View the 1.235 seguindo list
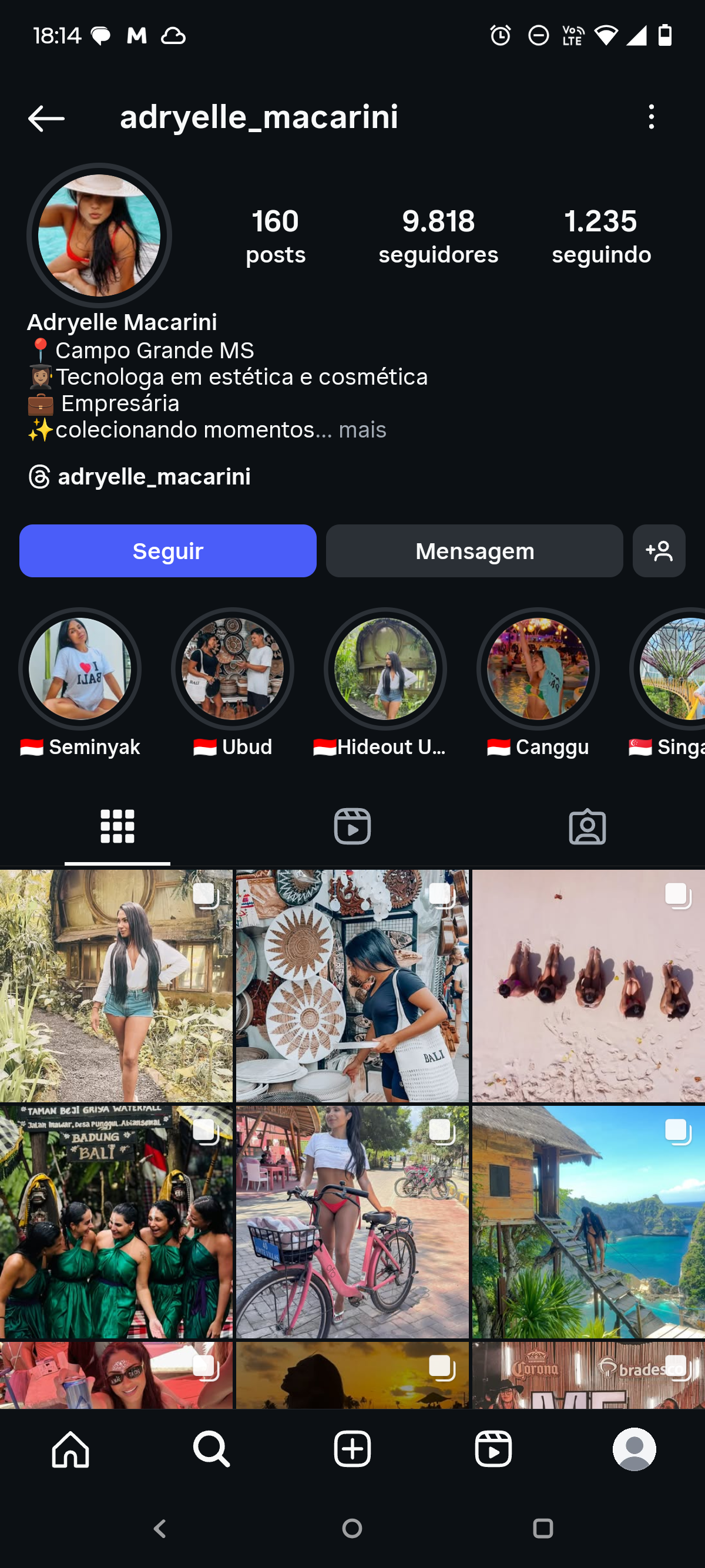Screen dimensions: 705x1568 pos(601,236)
